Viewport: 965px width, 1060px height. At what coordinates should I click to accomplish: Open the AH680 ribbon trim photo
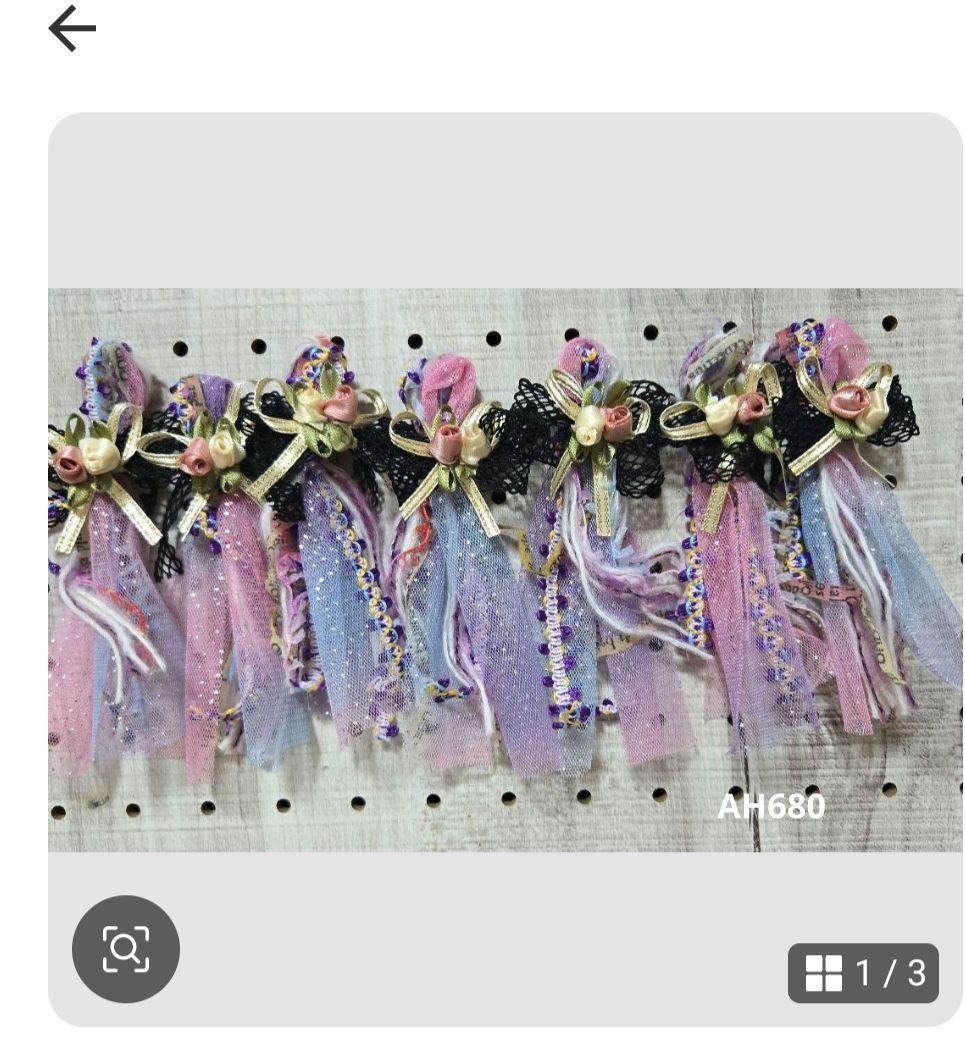(x=505, y=570)
